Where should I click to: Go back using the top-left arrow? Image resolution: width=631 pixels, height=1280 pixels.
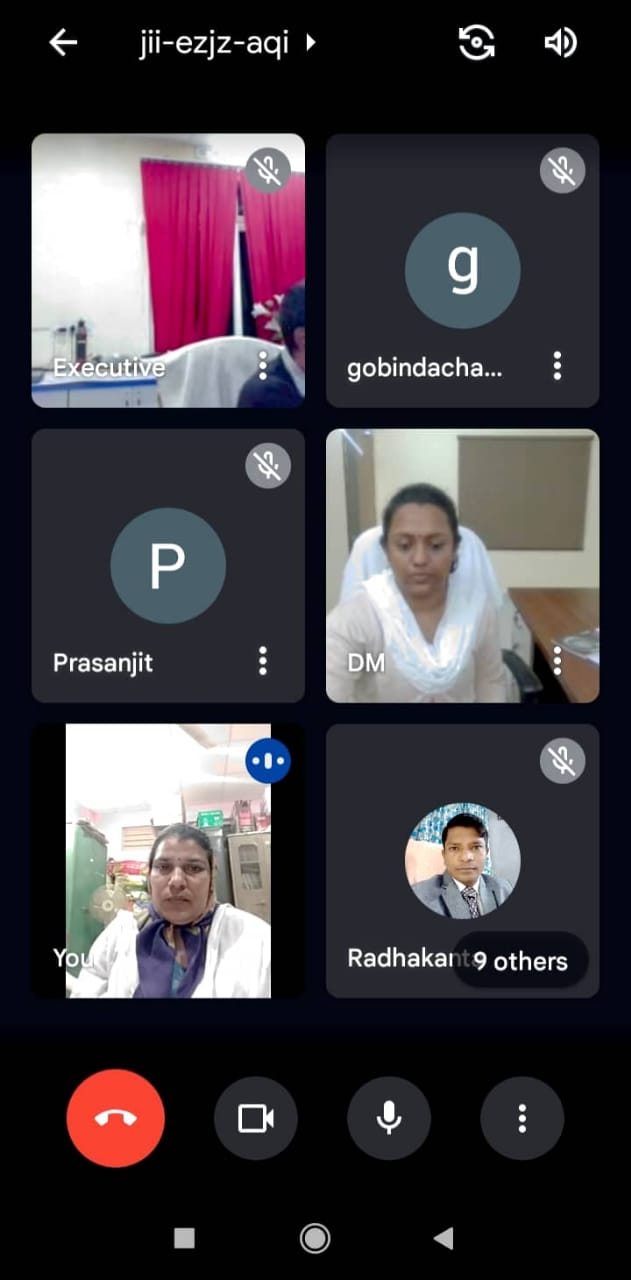coord(63,42)
